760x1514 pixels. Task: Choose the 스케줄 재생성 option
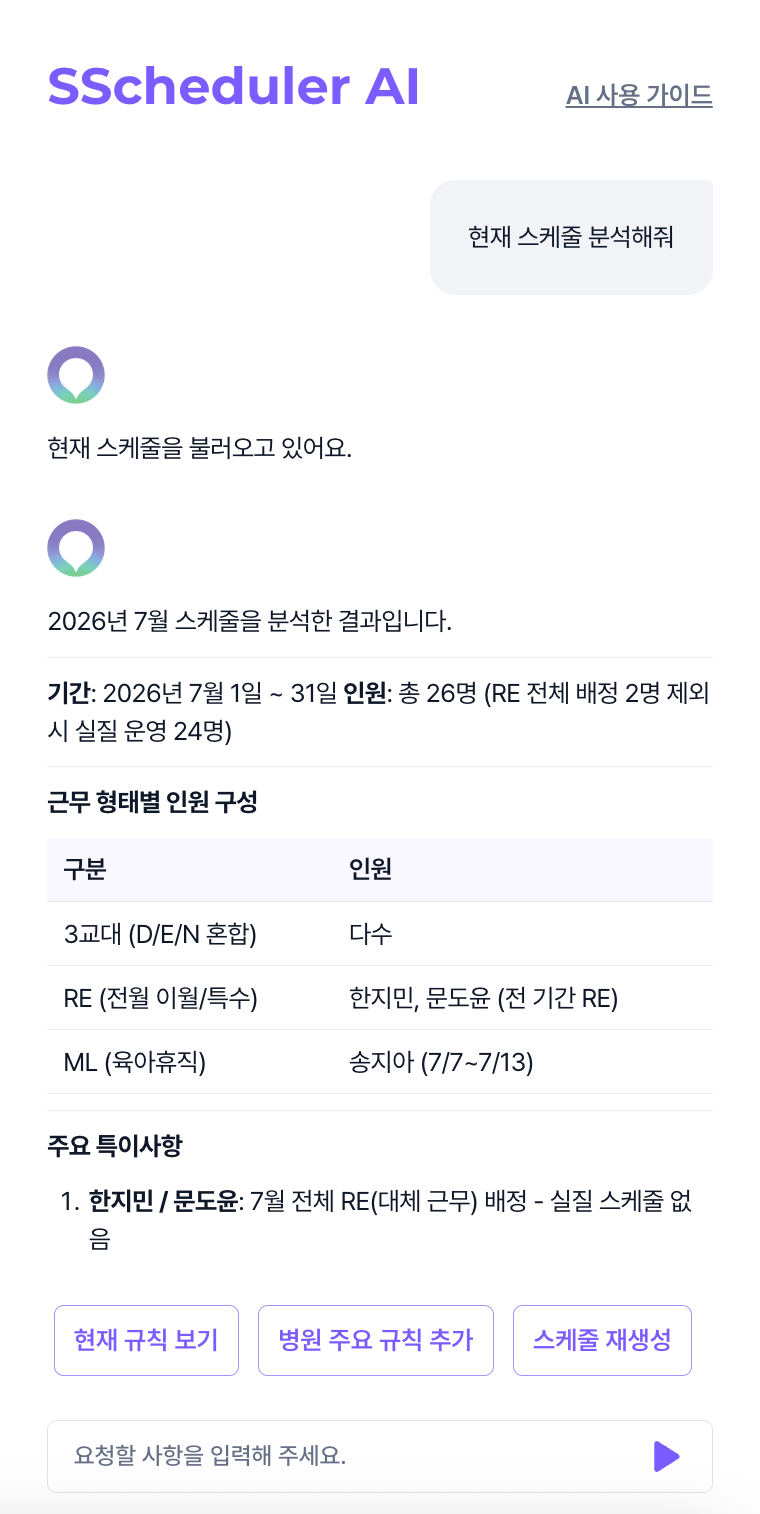602,1340
